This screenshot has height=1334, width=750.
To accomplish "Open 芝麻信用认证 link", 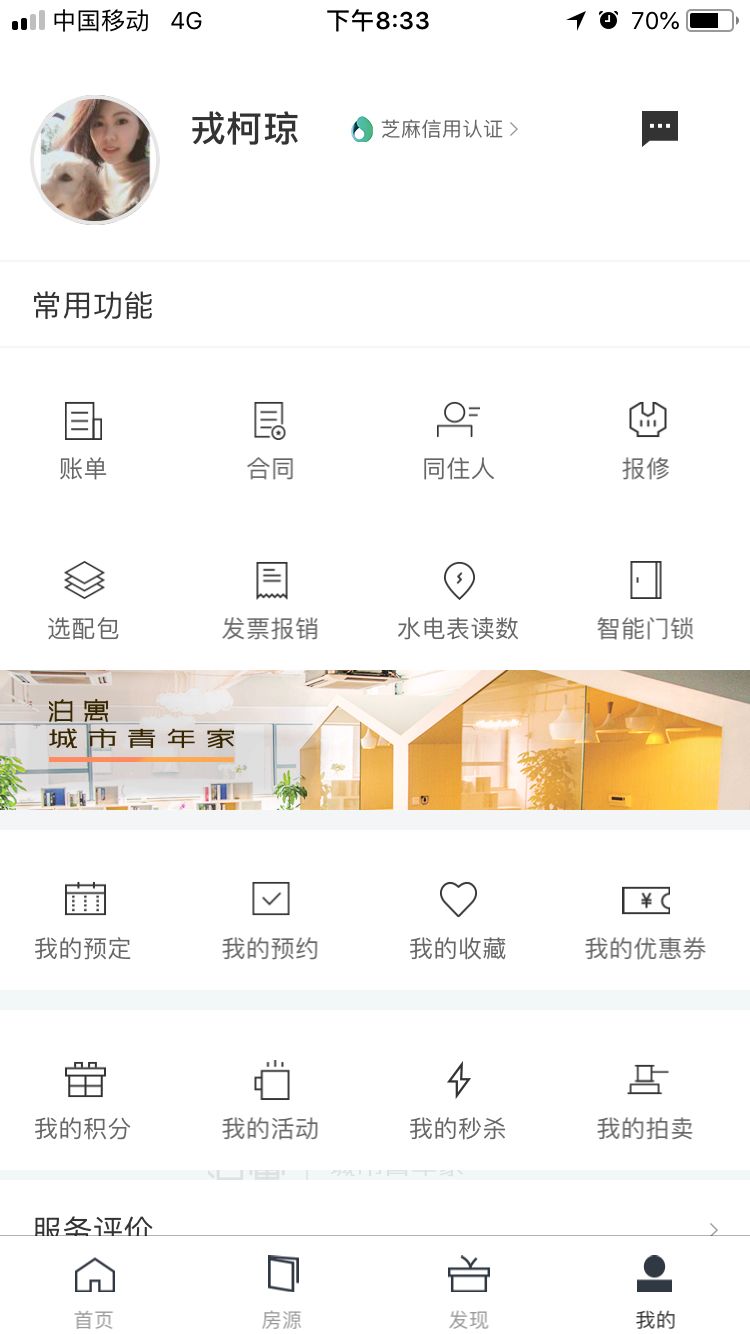I will click(435, 129).
